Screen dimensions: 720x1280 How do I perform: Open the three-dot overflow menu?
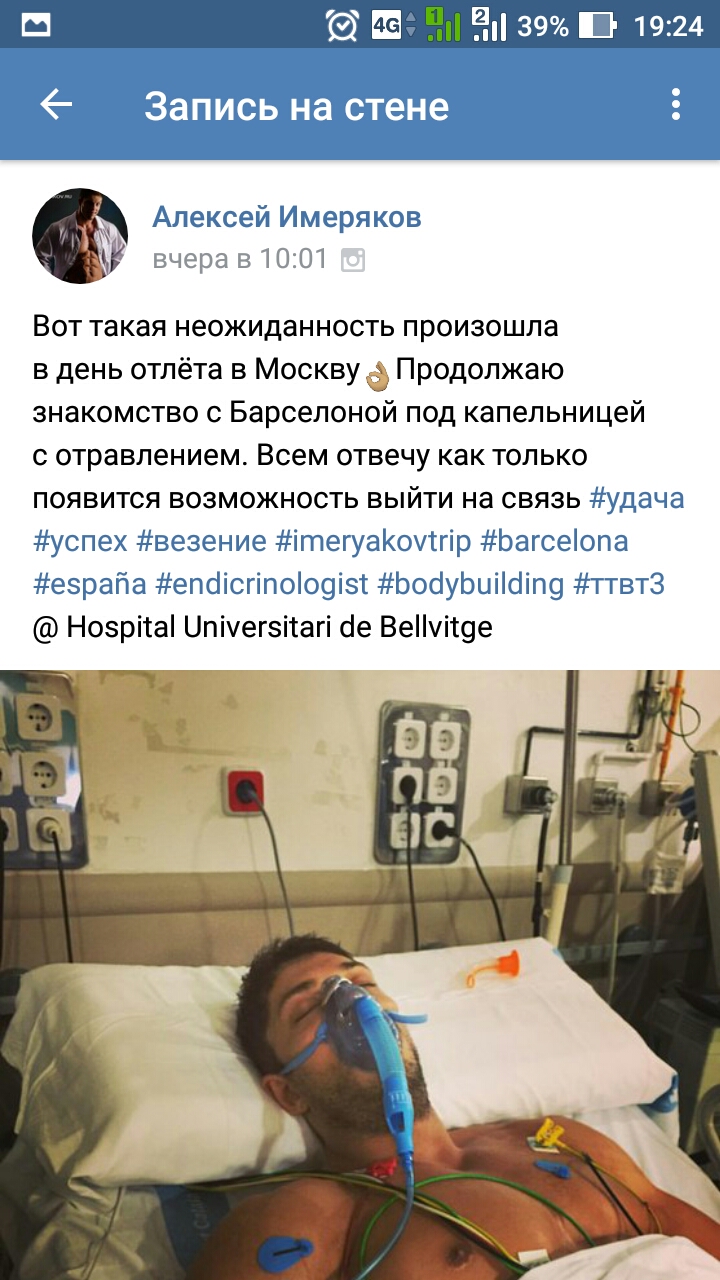point(676,105)
